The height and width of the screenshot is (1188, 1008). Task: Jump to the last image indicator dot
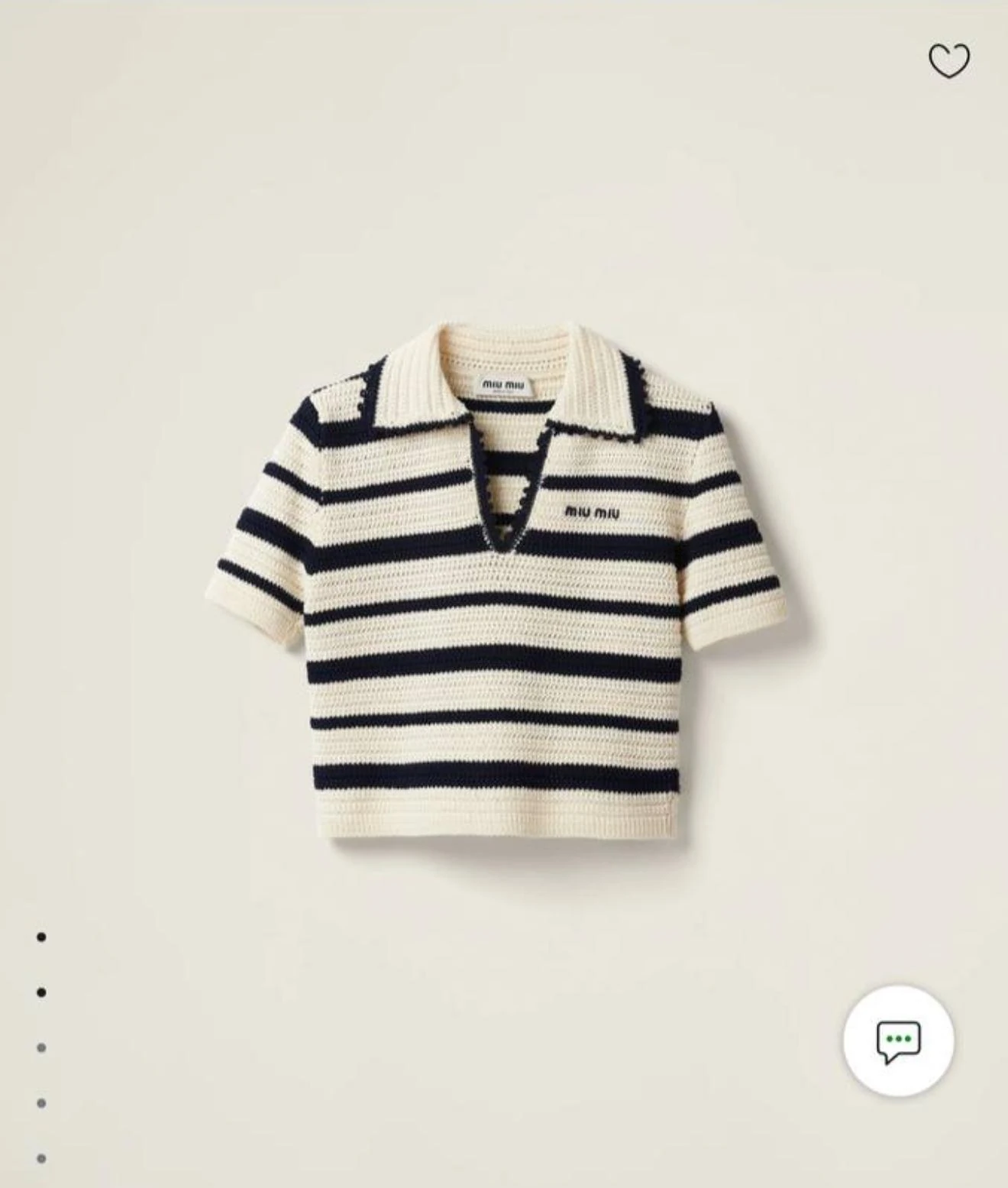(41, 1158)
